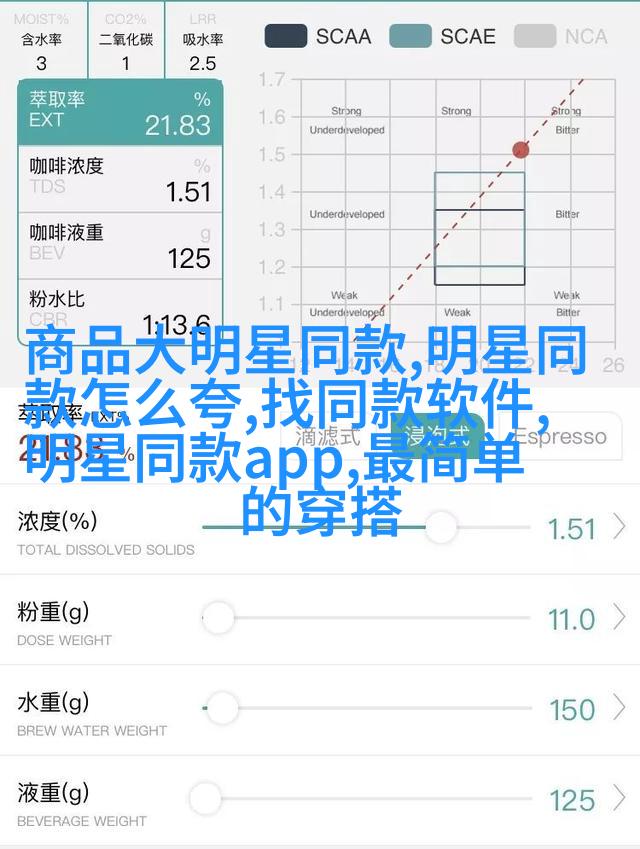The image size is (640, 849).
Task: Toggle the NCA chart standard
Action: tap(561, 37)
